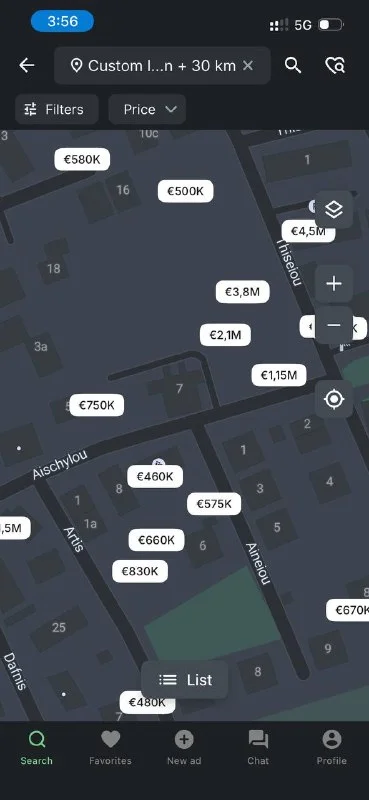Go back with the arrow icon
369x800 pixels.
[27, 65]
